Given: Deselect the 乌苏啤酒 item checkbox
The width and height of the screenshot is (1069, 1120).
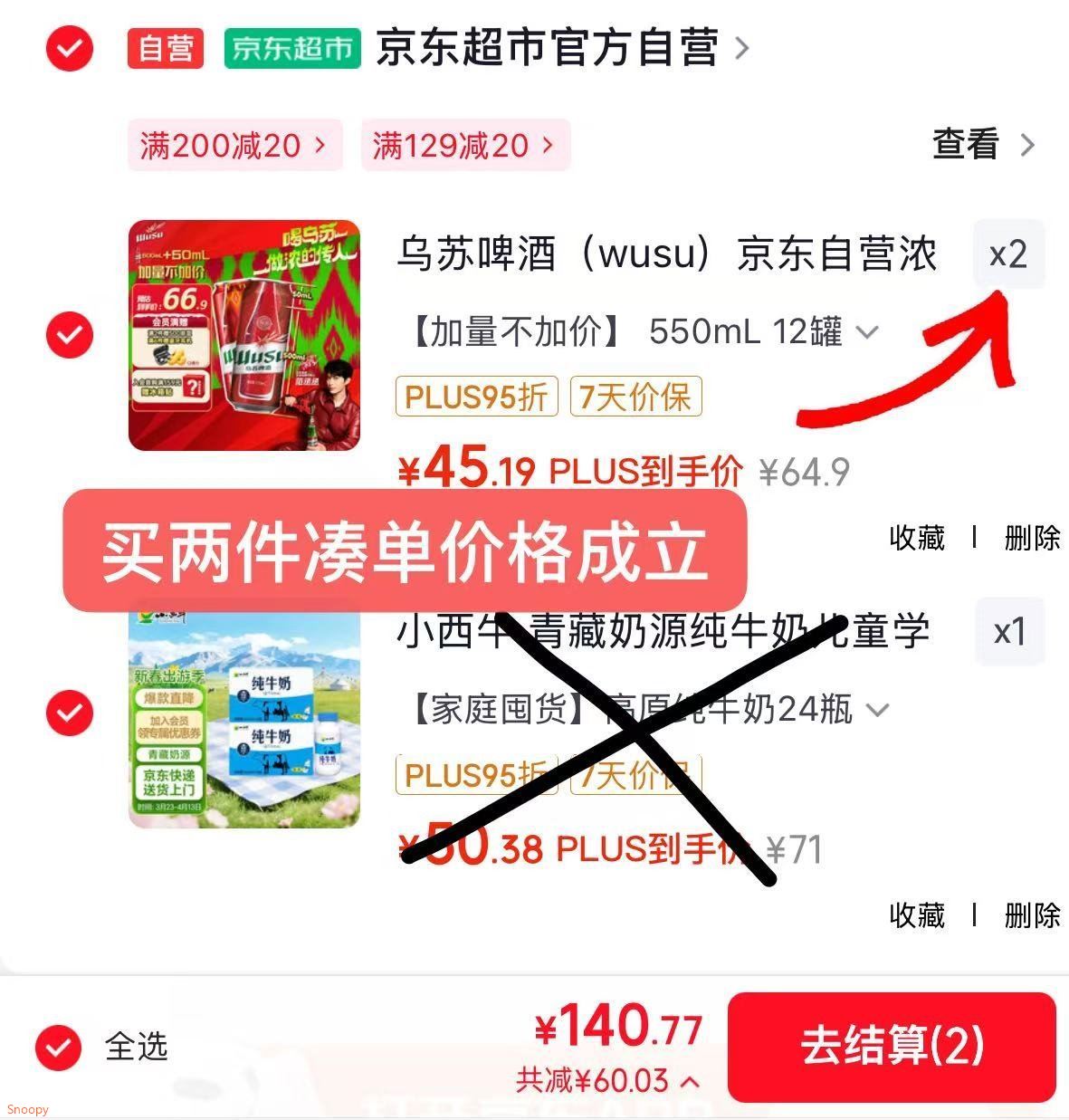Looking at the screenshot, I should point(70,335).
